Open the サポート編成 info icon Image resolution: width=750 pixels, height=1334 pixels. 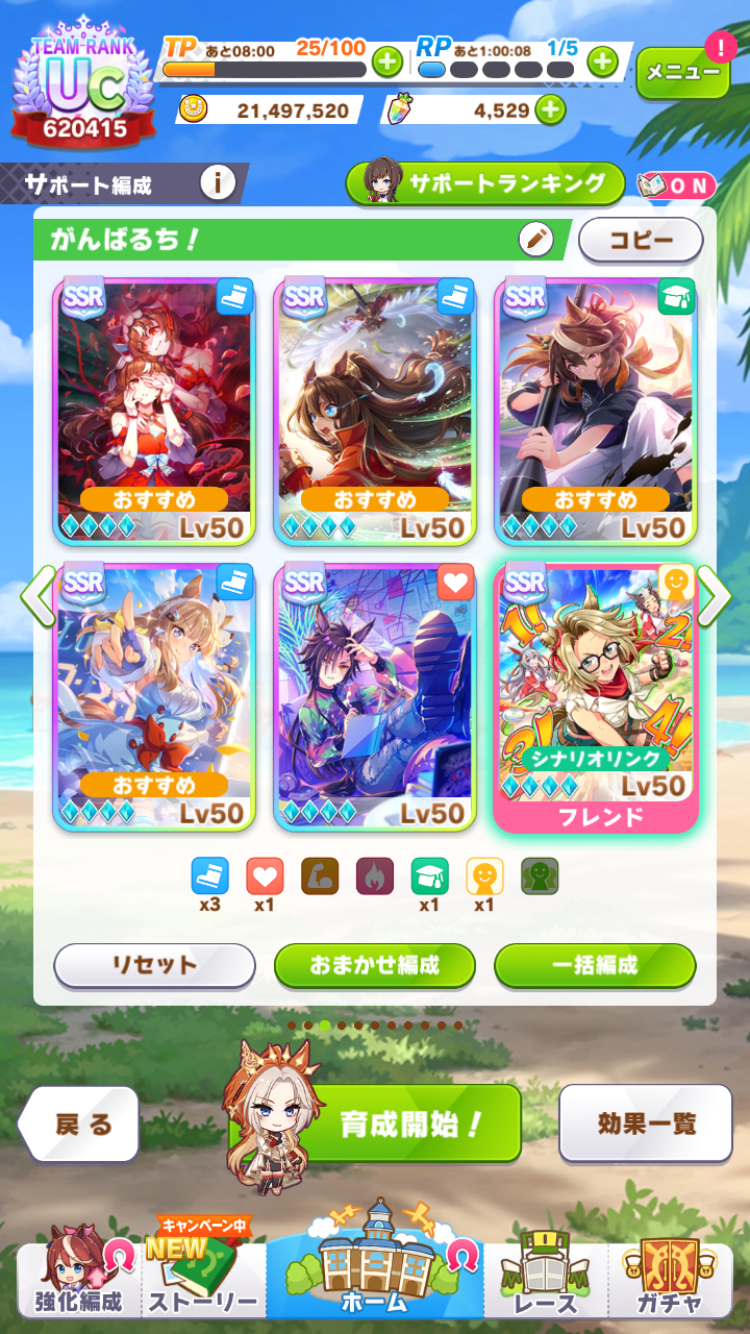(x=217, y=183)
